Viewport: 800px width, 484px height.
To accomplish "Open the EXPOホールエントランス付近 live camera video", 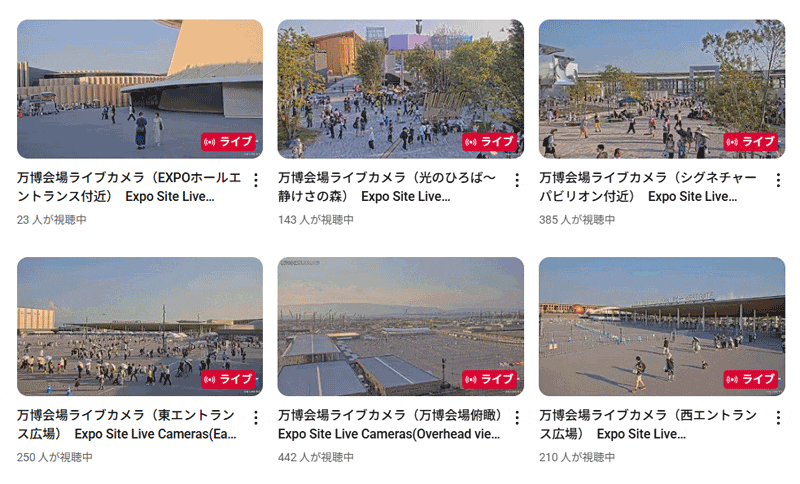I will coord(140,89).
